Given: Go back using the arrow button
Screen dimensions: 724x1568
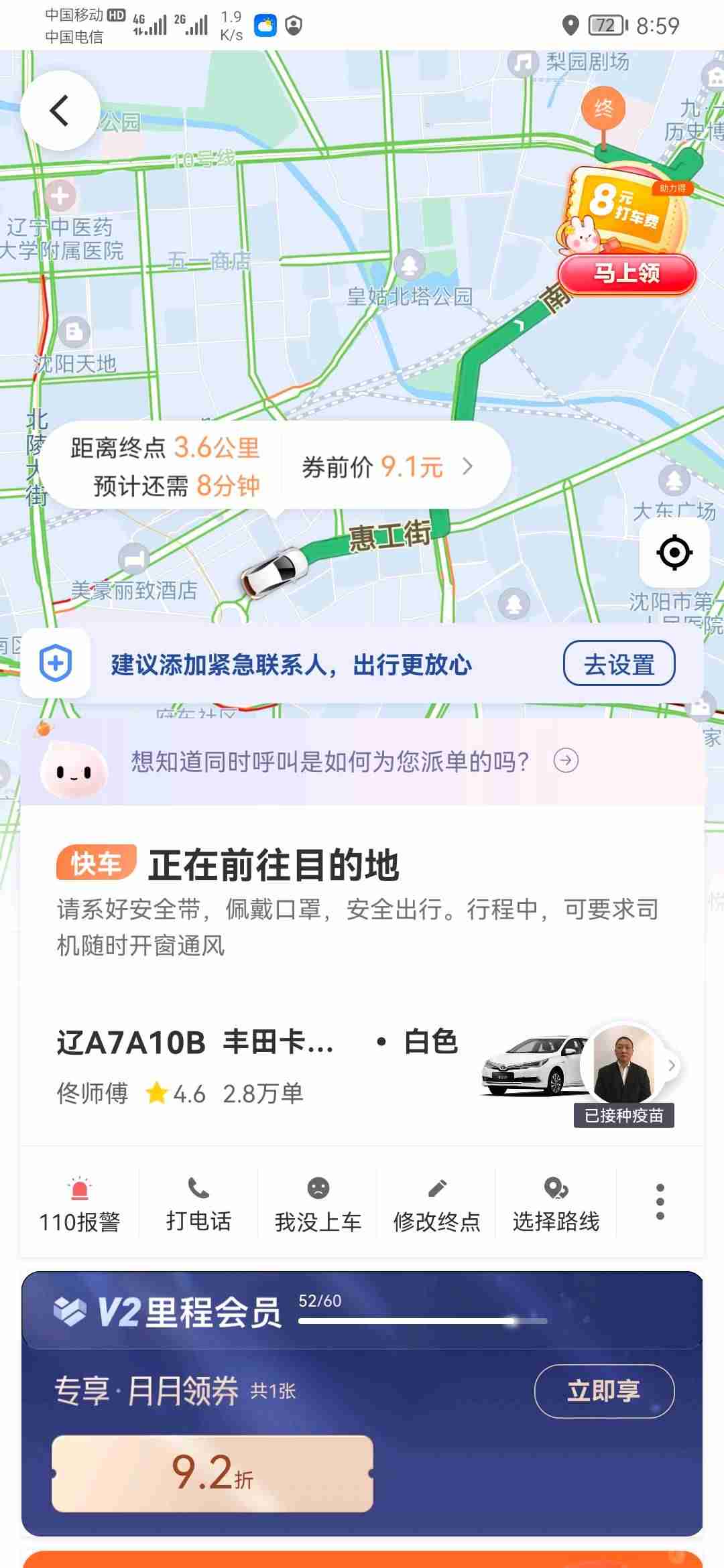Looking at the screenshot, I should [x=60, y=111].
